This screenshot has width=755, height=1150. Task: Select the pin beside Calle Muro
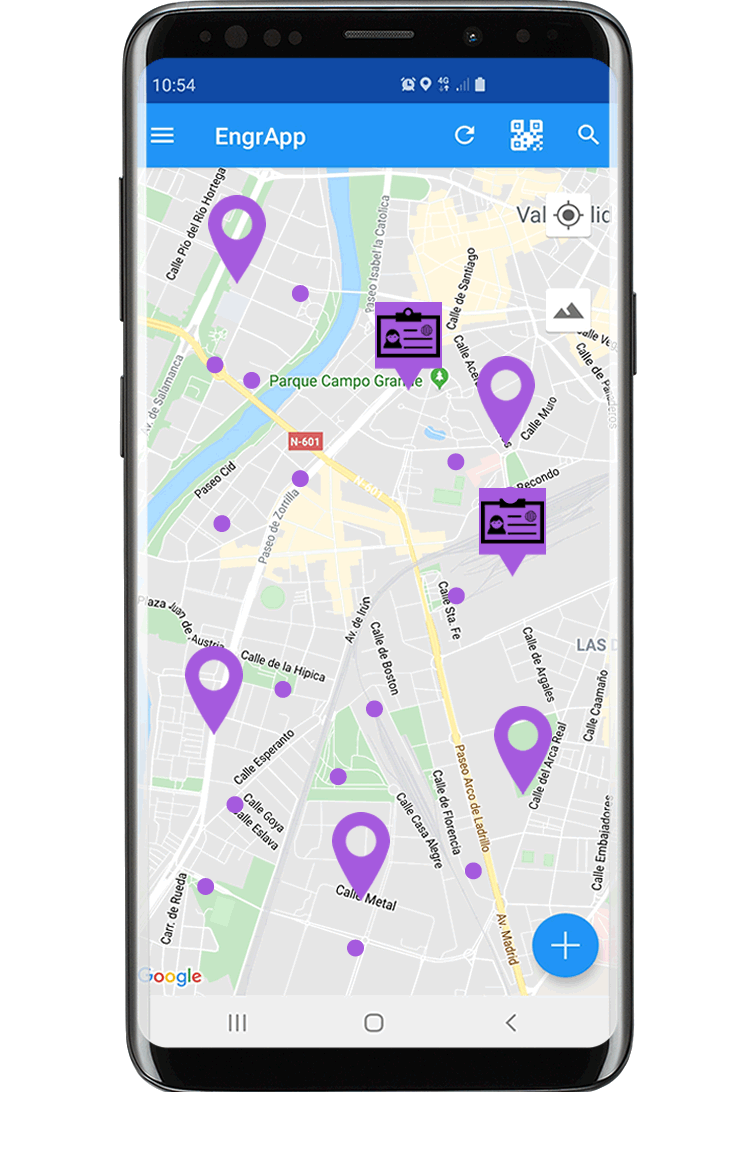click(x=505, y=391)
